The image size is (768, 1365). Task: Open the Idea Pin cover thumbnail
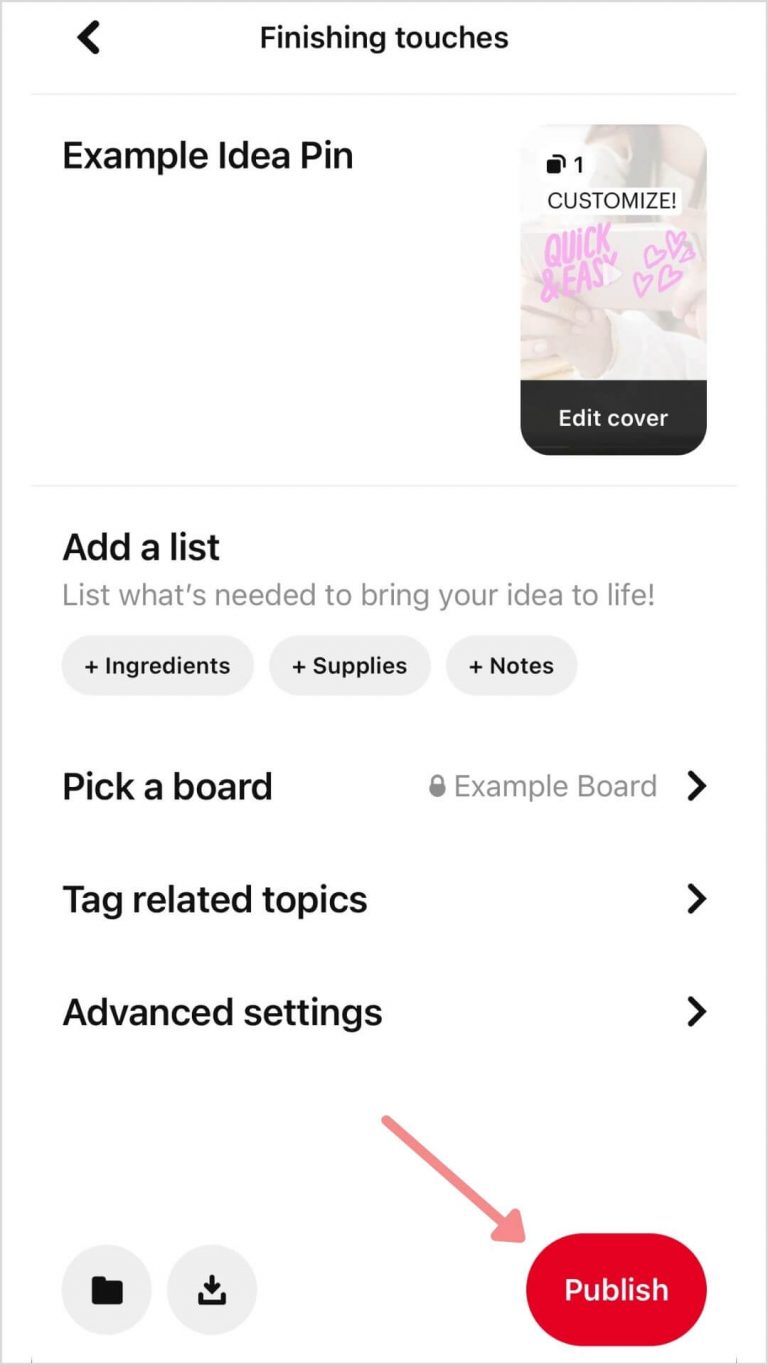612,285
